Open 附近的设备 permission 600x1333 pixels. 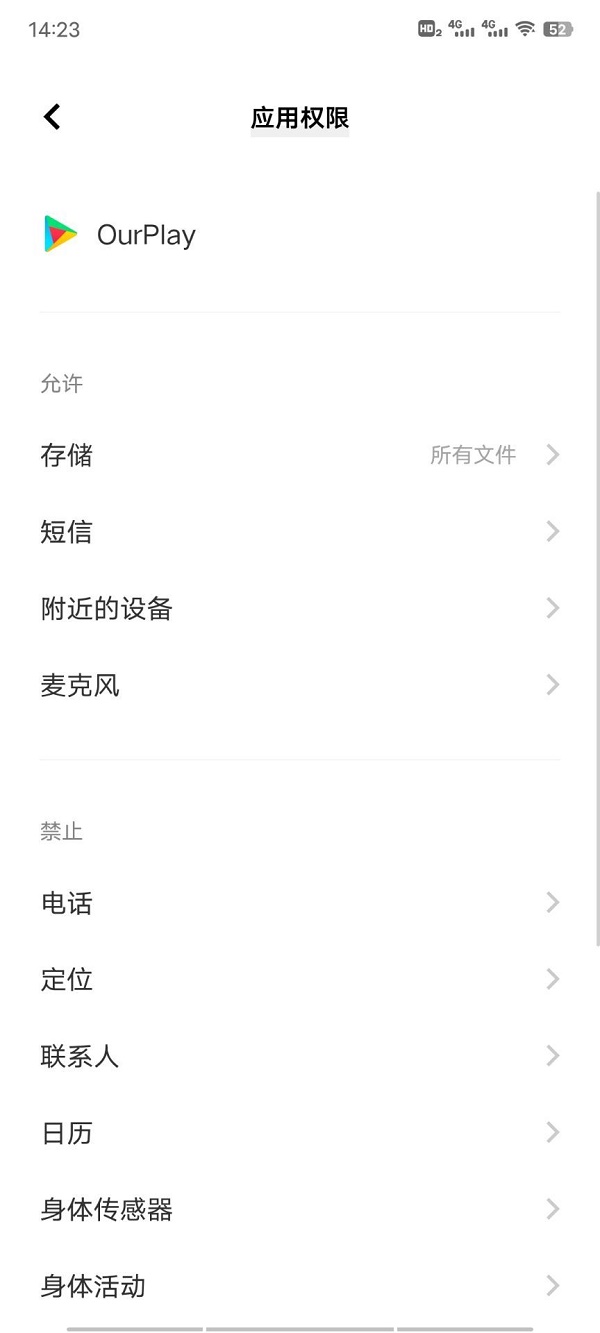click(x=300, y=608)
